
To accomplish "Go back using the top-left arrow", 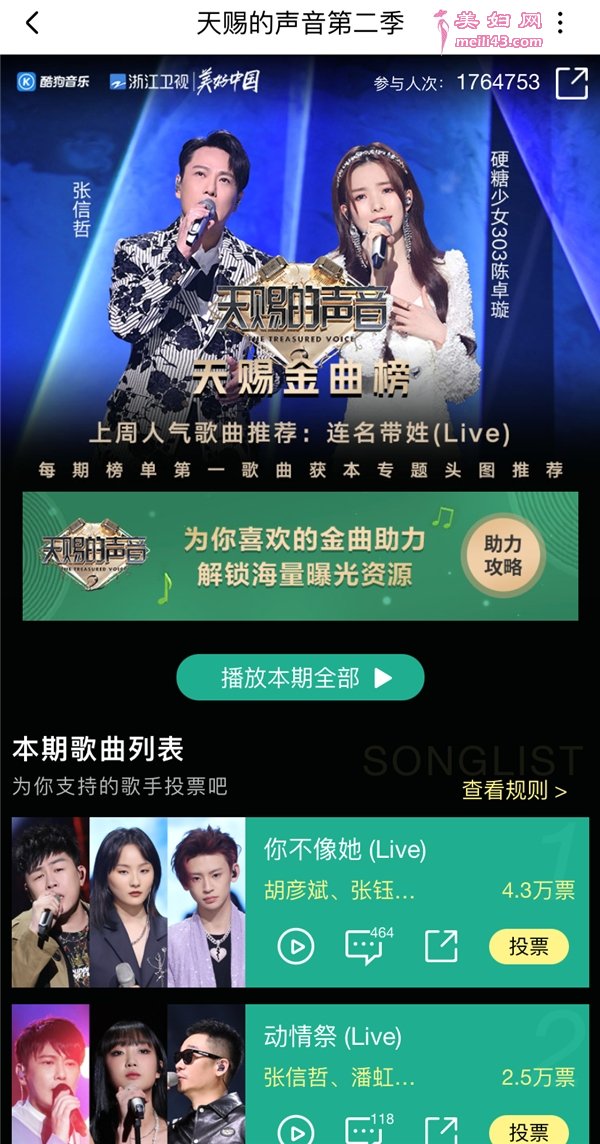I will tap(32, 23).
